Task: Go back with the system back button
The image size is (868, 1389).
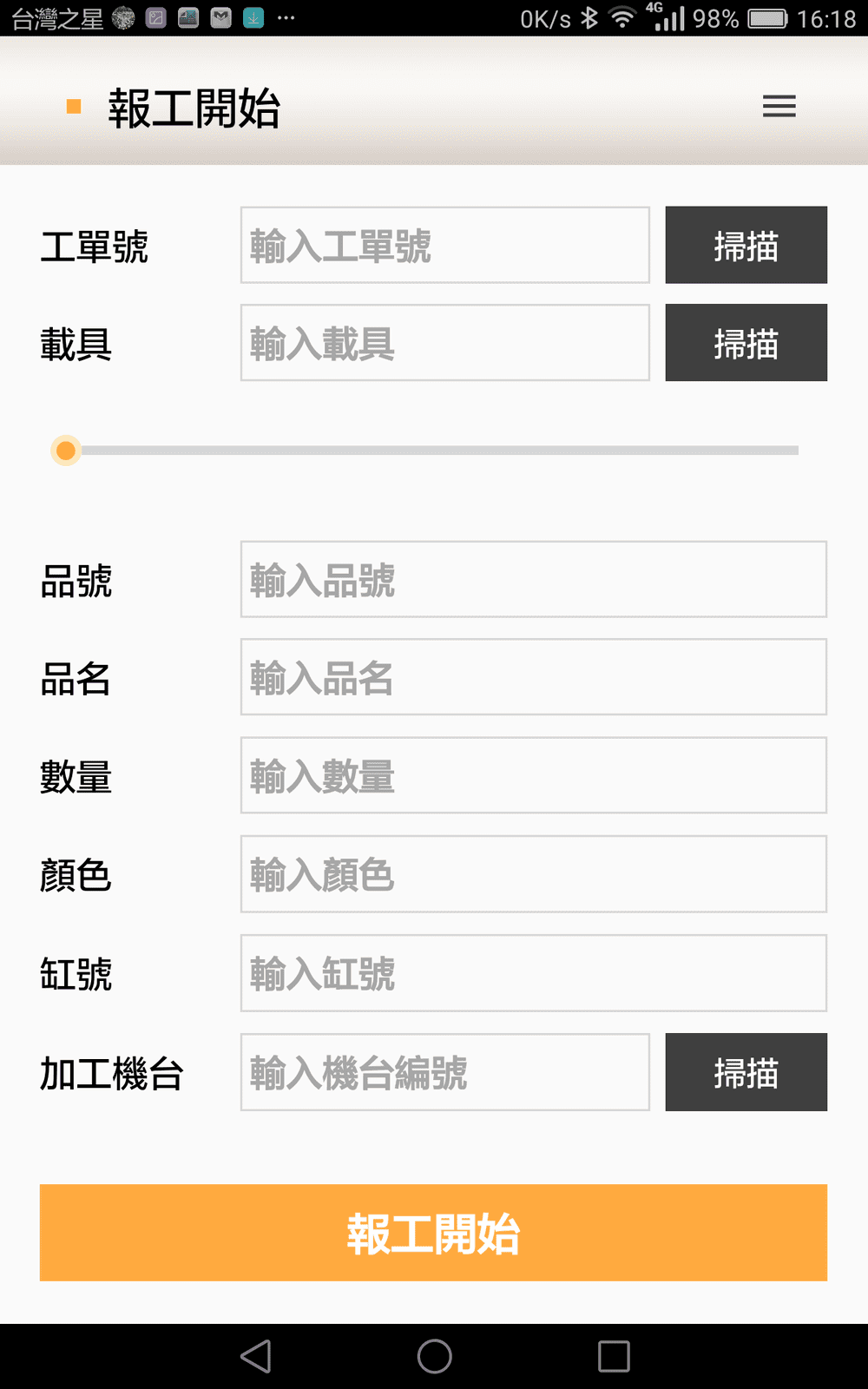Action: [255, 1356]
